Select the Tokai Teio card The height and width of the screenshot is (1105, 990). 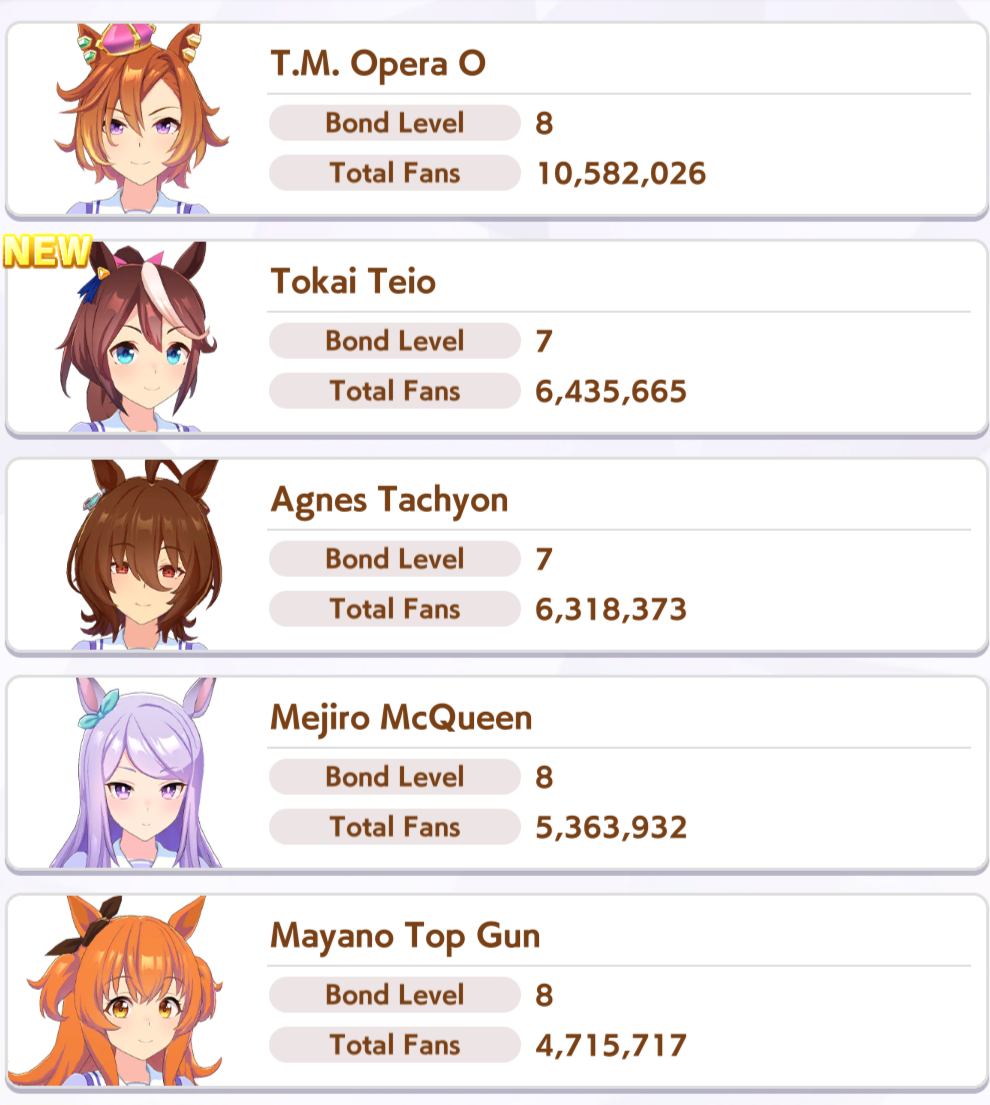click(x=495, y=338)
